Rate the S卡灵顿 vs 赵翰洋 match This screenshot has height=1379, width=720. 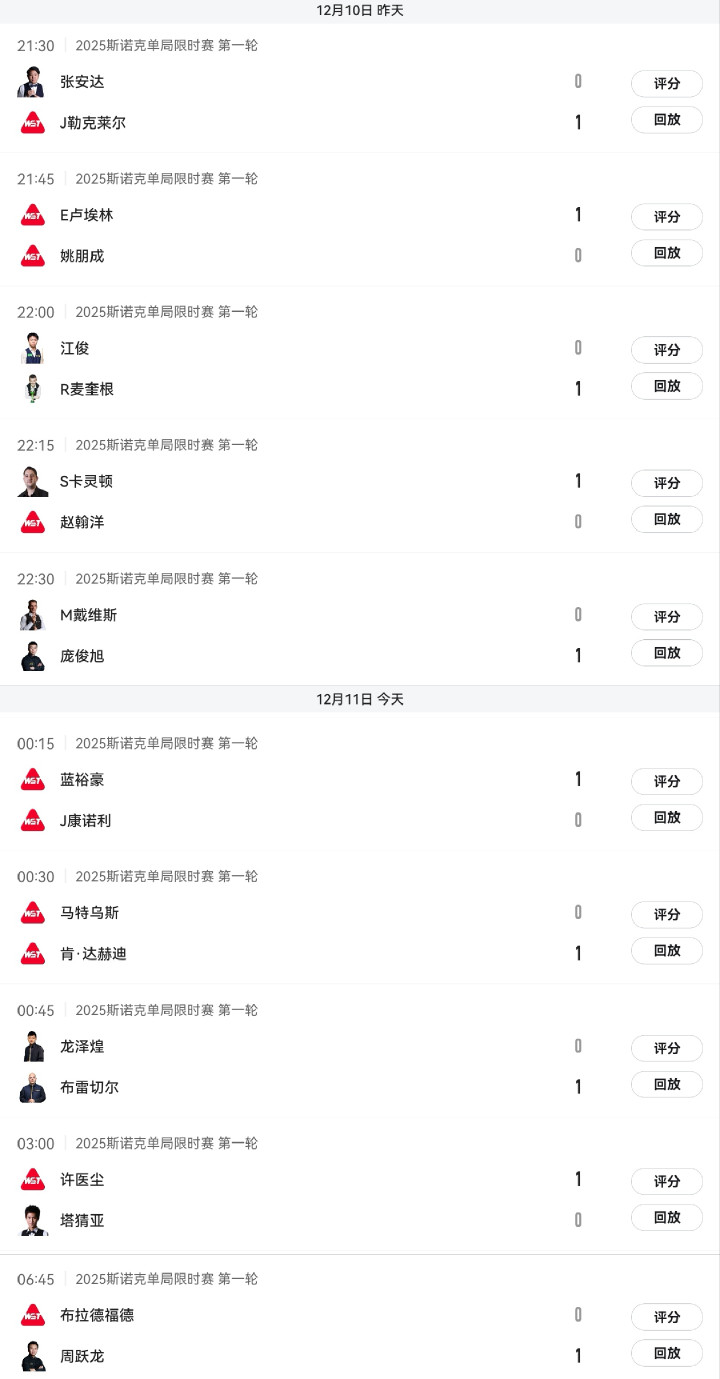click(x=666, y=483)
